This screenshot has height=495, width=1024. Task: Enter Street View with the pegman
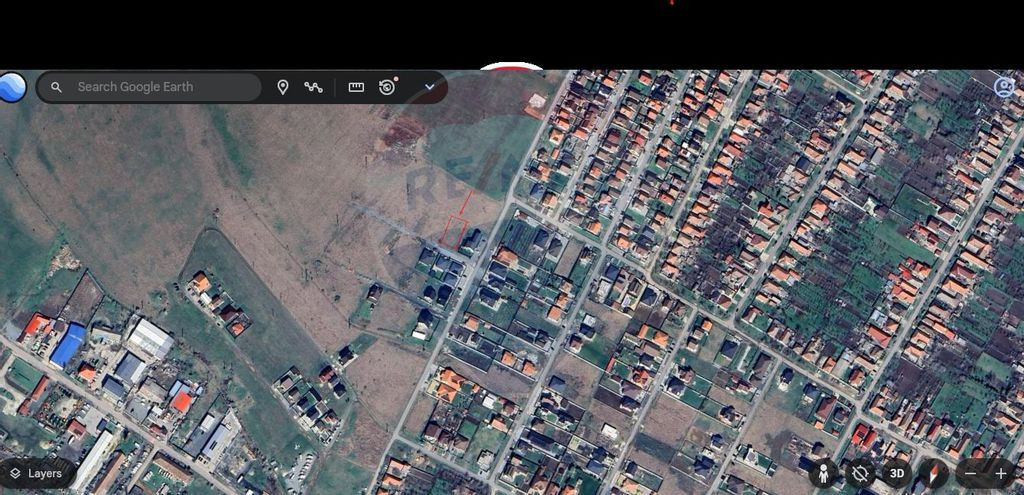click(x=824, y=473)
